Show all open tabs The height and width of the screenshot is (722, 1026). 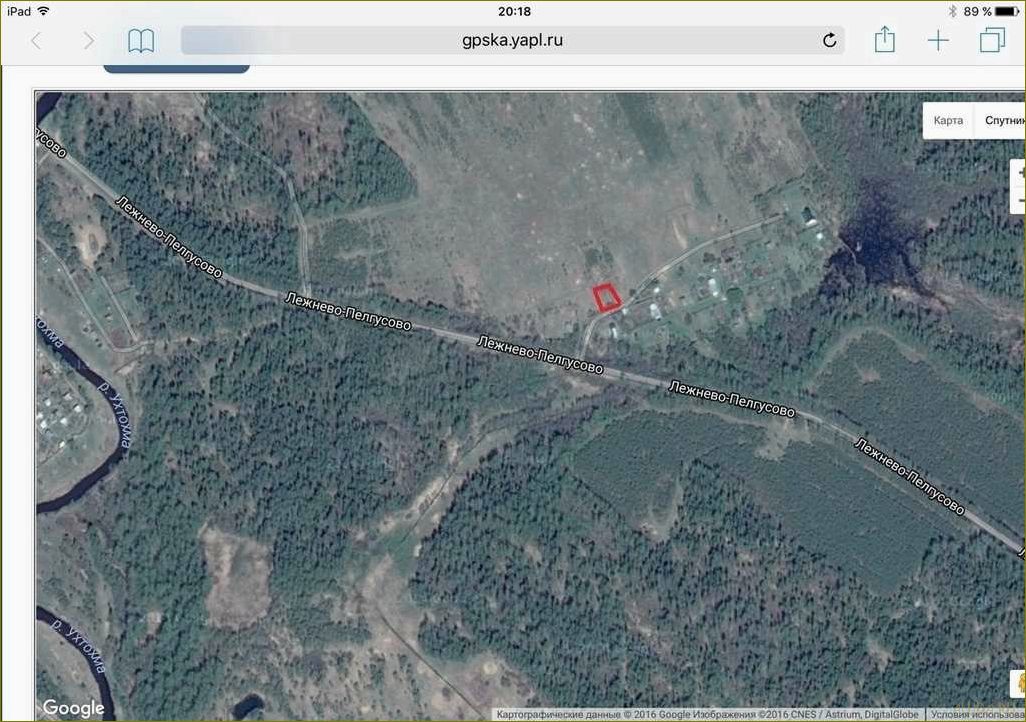(992, 41)
